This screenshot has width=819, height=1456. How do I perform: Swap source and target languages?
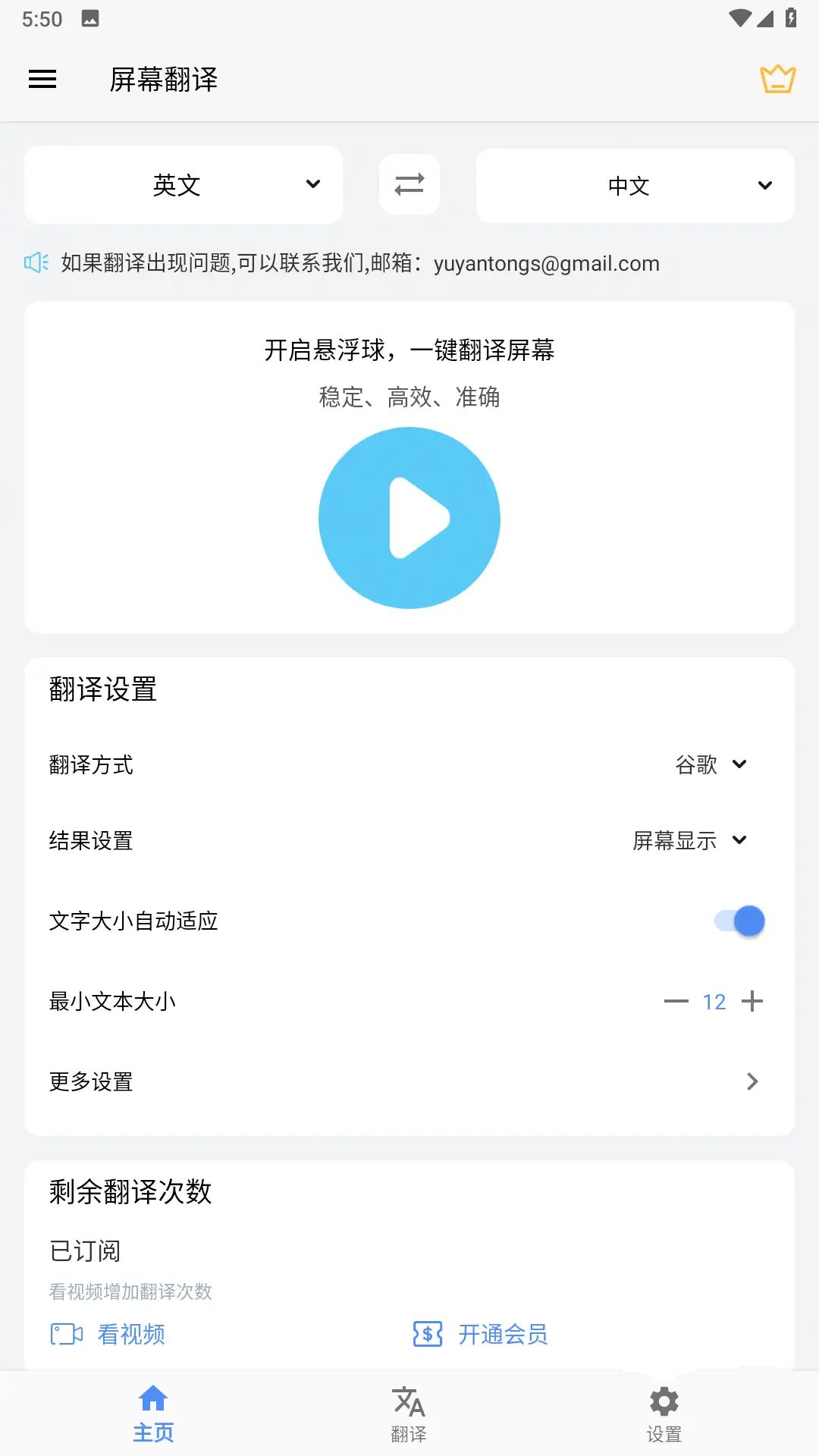tap(409, 185)
